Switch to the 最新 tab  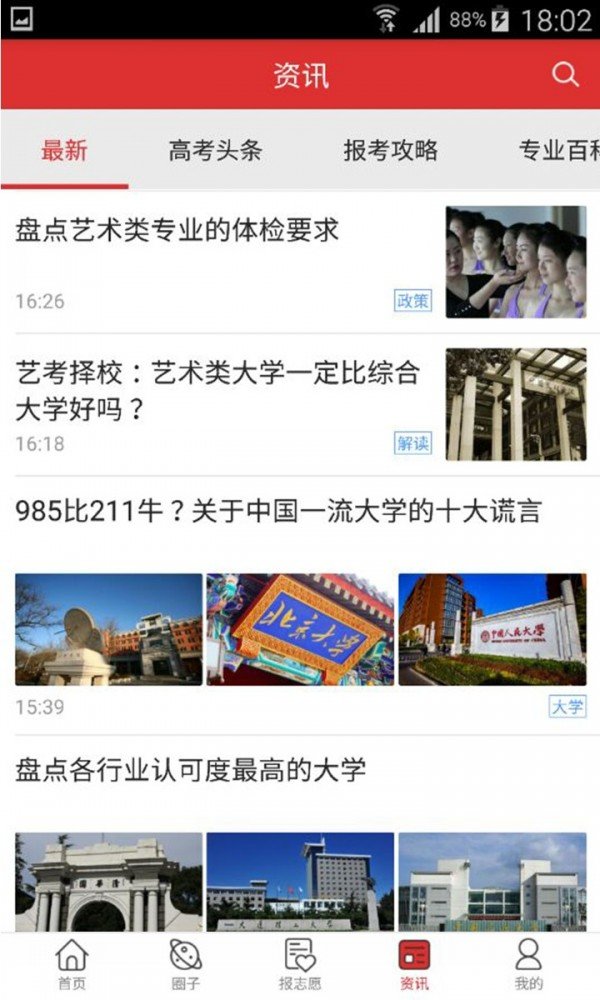tap(64, 151)
